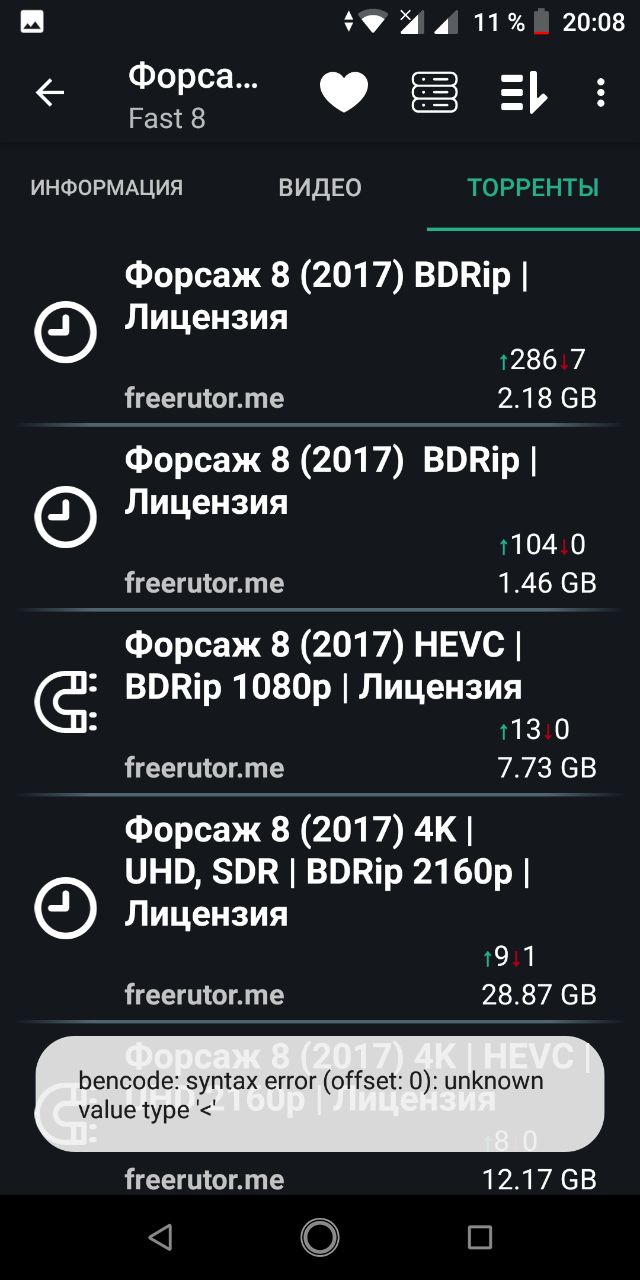The image size is (640, 1280).
Task: Open the 2.18 GB BDRip torrent
Action: tap(320, 334)
